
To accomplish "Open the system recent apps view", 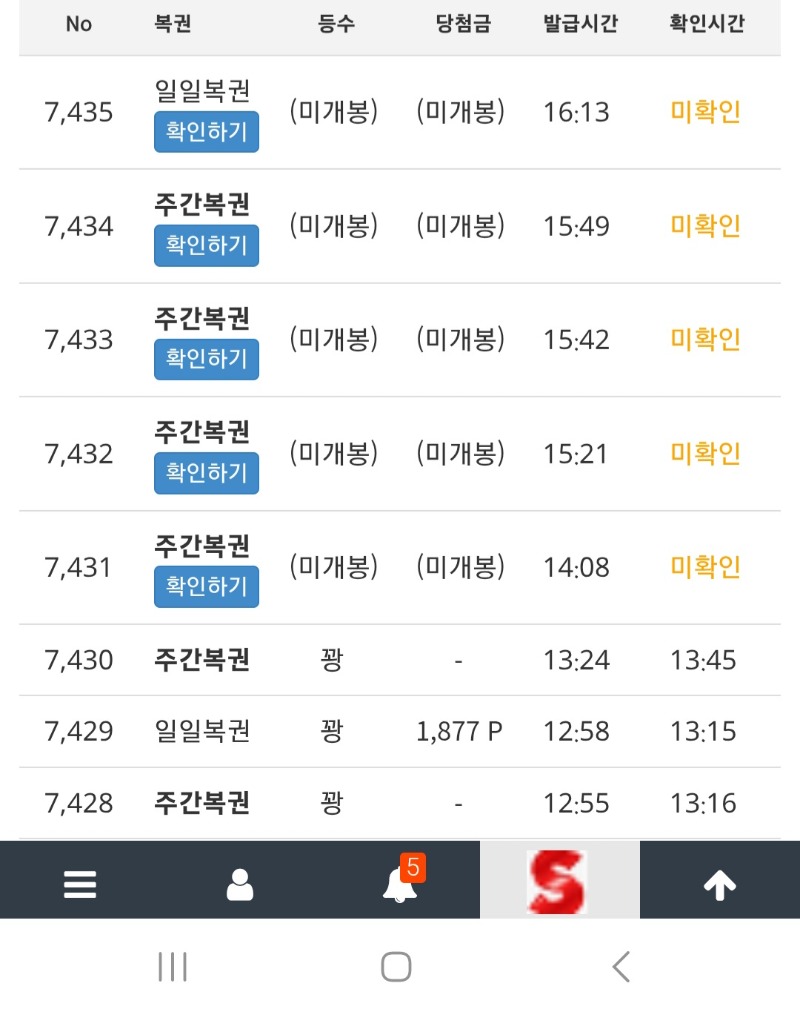I will (x=173, y=967).
